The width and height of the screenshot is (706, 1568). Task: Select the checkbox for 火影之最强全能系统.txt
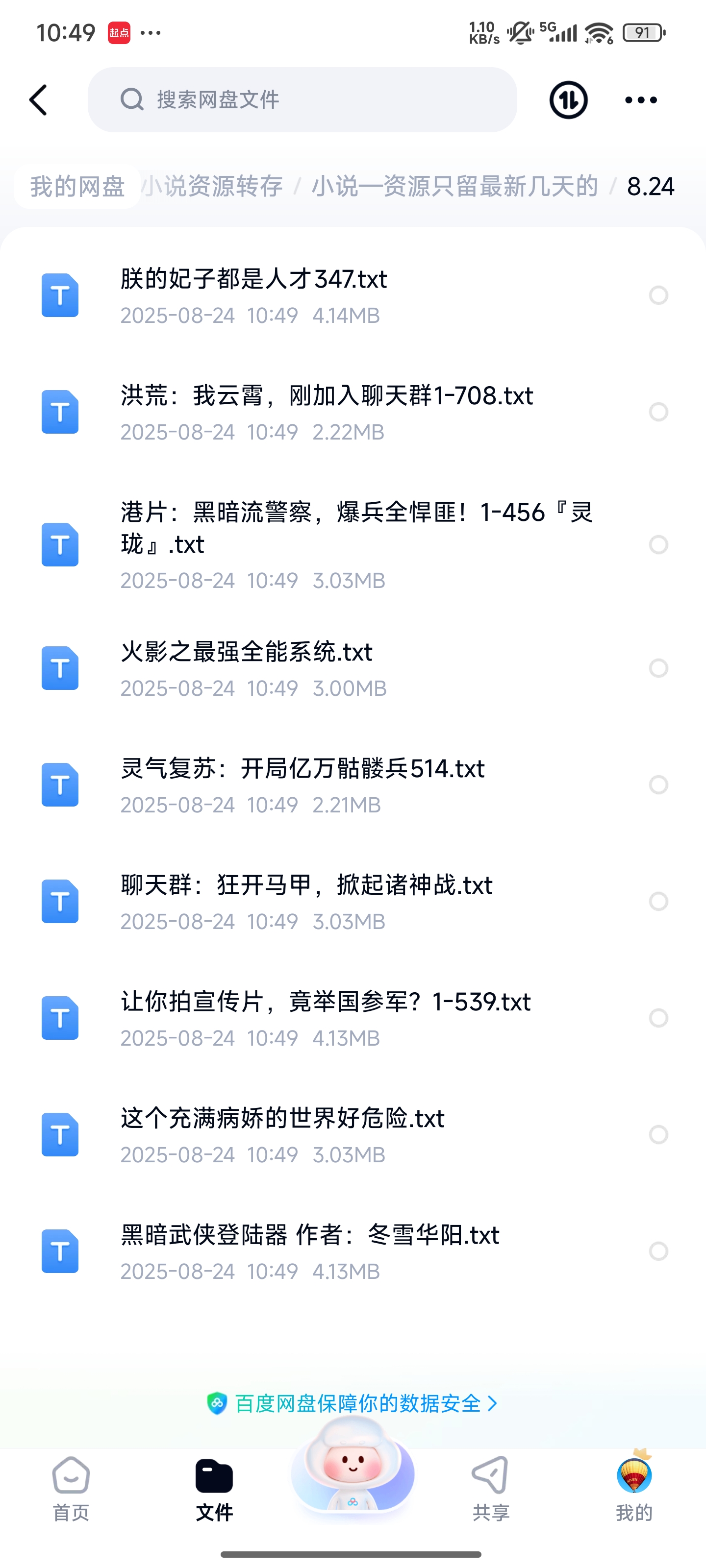(x=658, y=668)
